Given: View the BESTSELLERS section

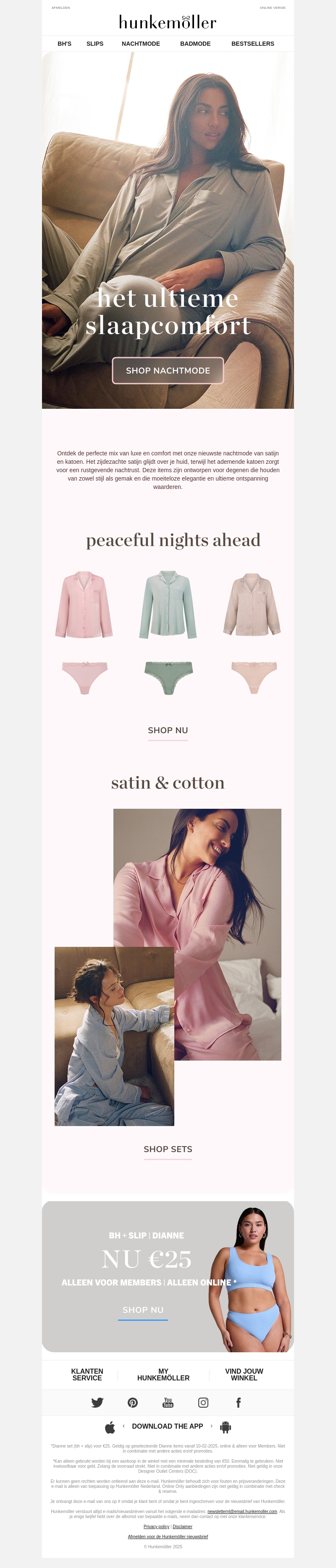Looking at the screenshot, I should tap(252, 44).
